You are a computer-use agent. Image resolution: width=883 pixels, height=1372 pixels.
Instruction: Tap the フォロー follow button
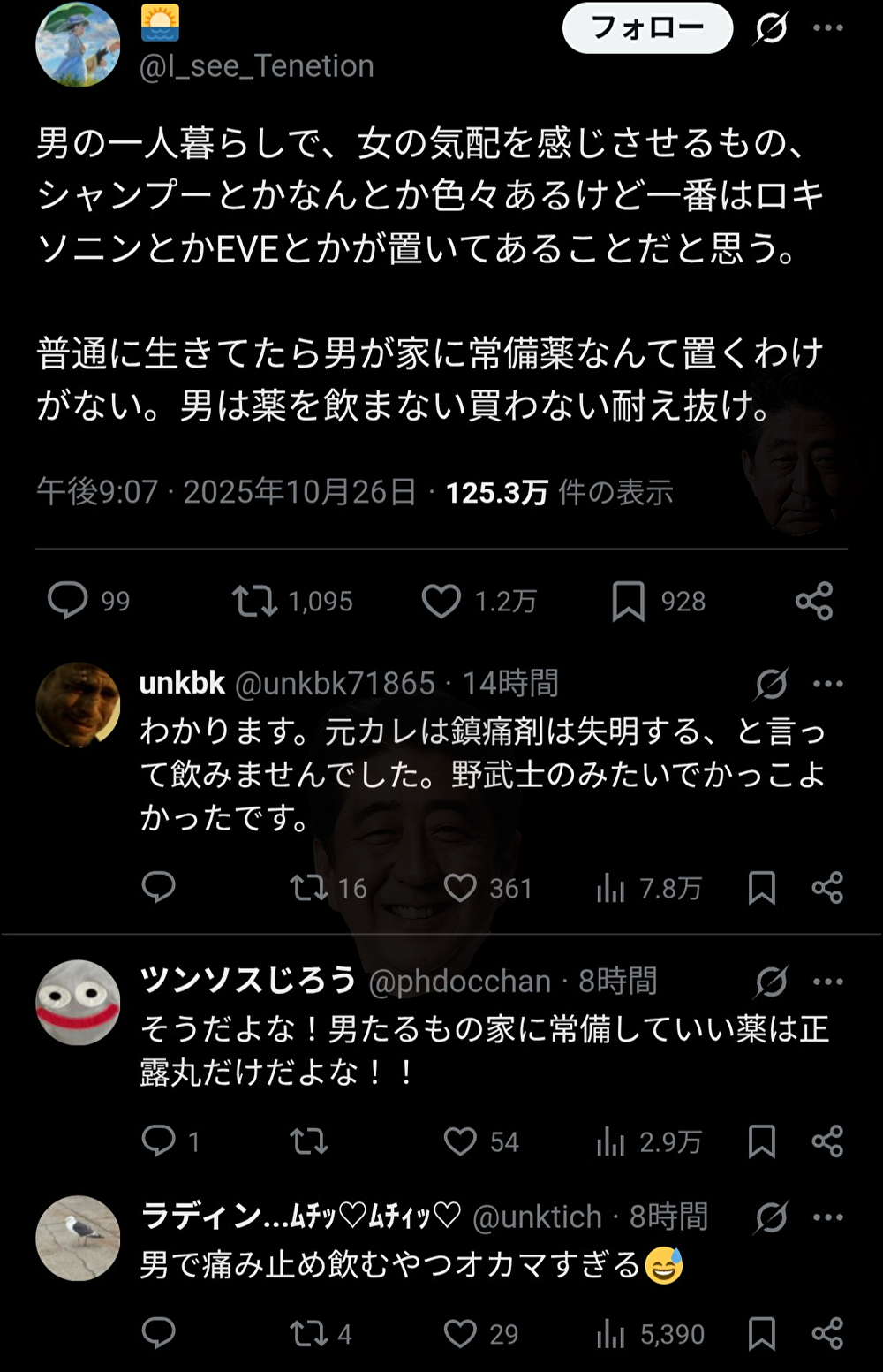click(x=647, y=28)
